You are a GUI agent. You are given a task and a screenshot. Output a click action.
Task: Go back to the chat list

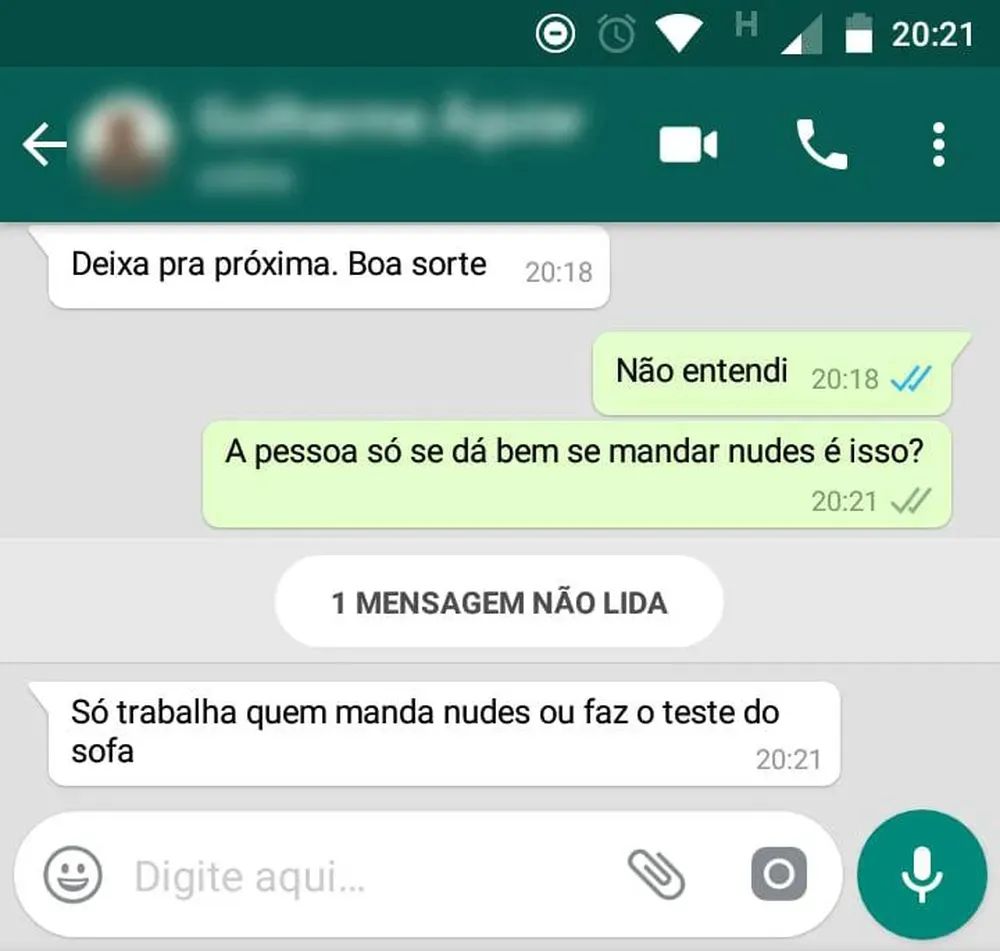[44, 146]
